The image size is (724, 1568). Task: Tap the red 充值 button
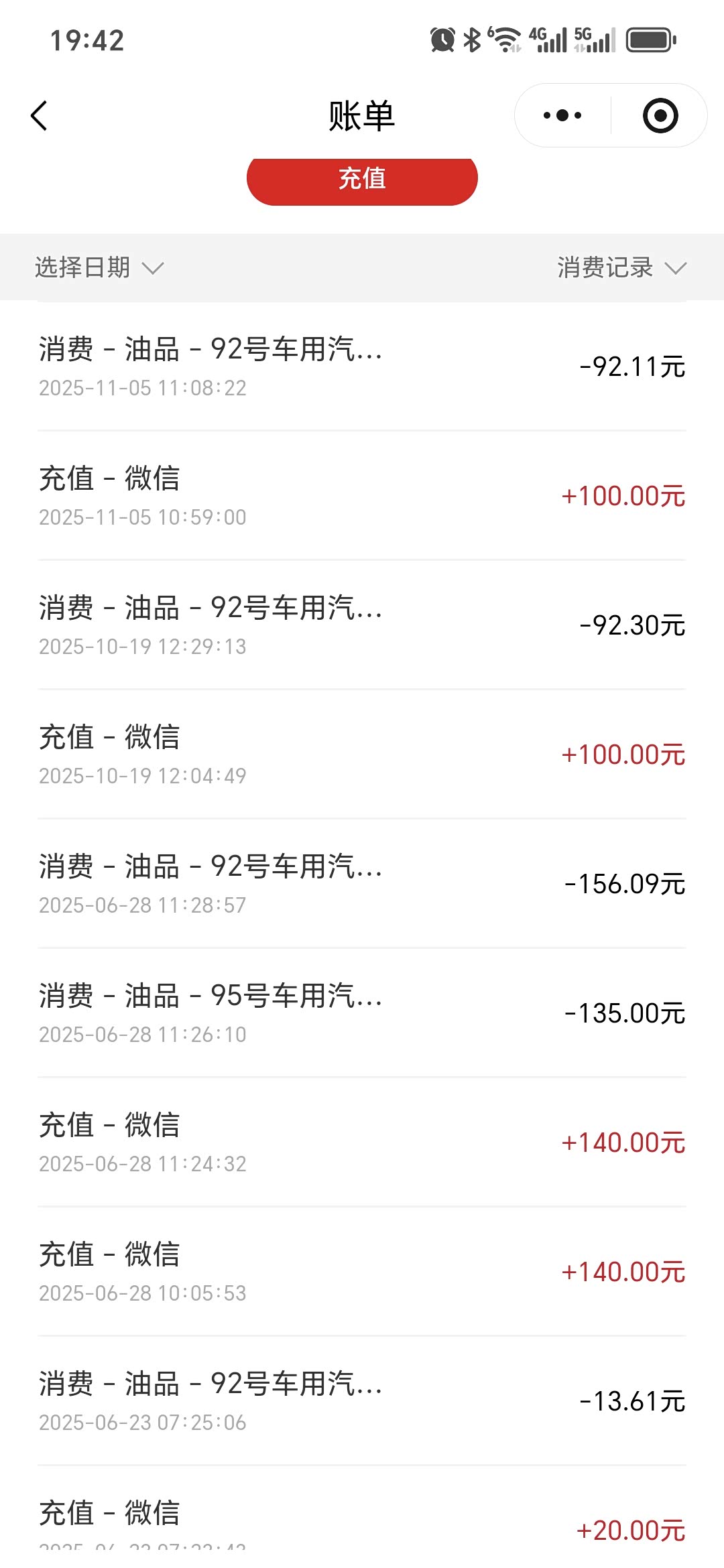click(362, 180)
